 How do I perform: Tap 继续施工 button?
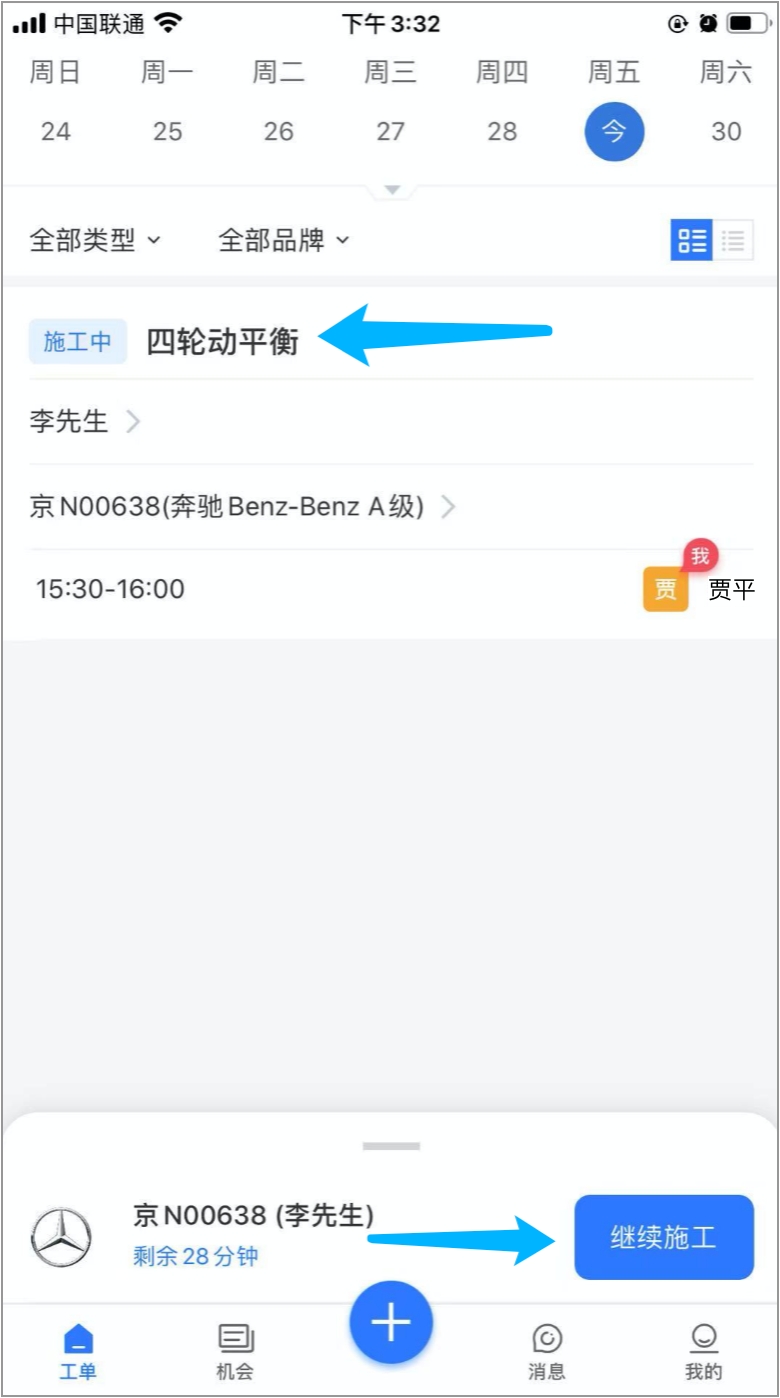663,1237
